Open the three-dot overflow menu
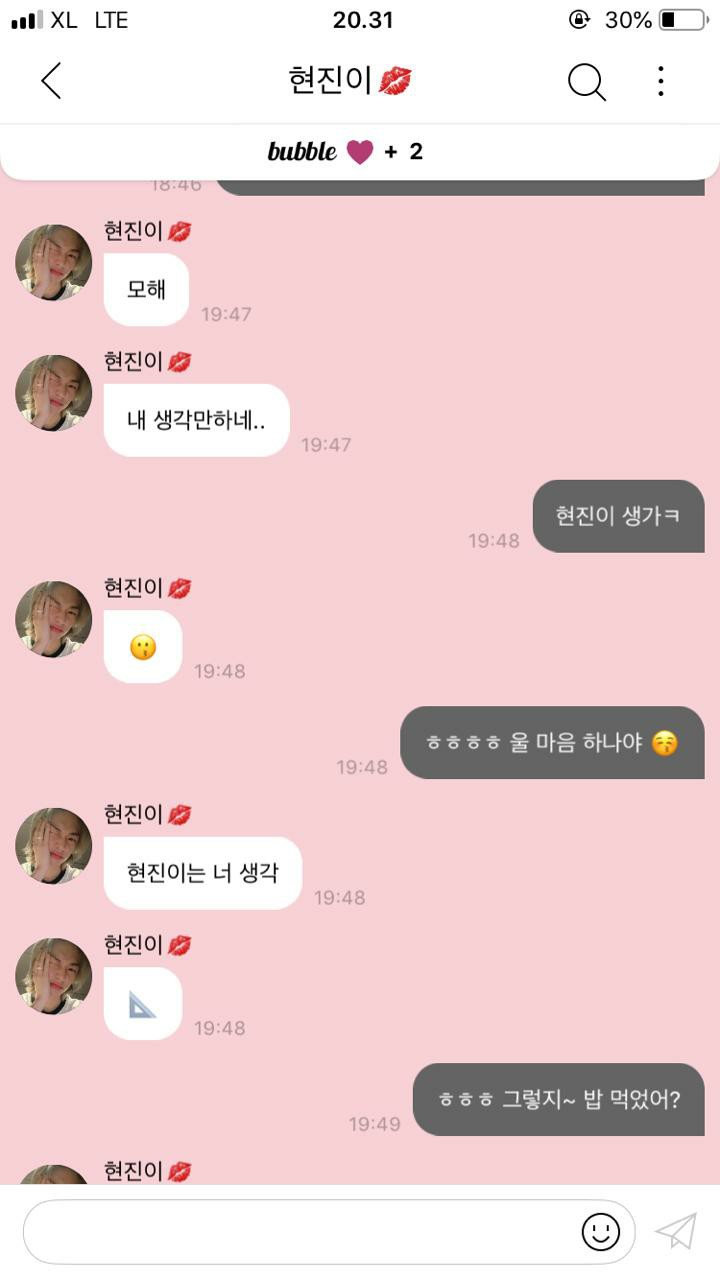This screenshot has height=1280, width=720. point(660,82)
